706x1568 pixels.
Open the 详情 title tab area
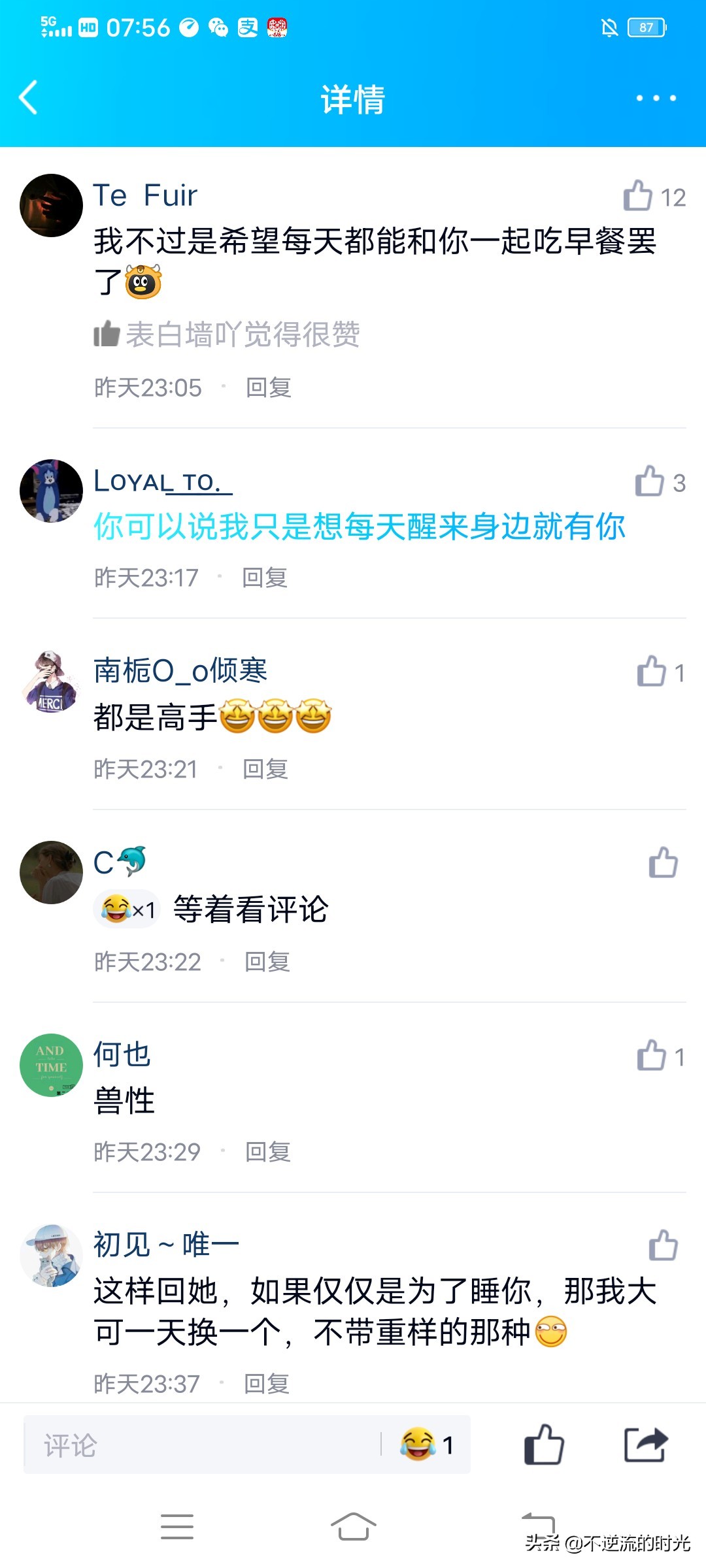click(x=352, y=98)
